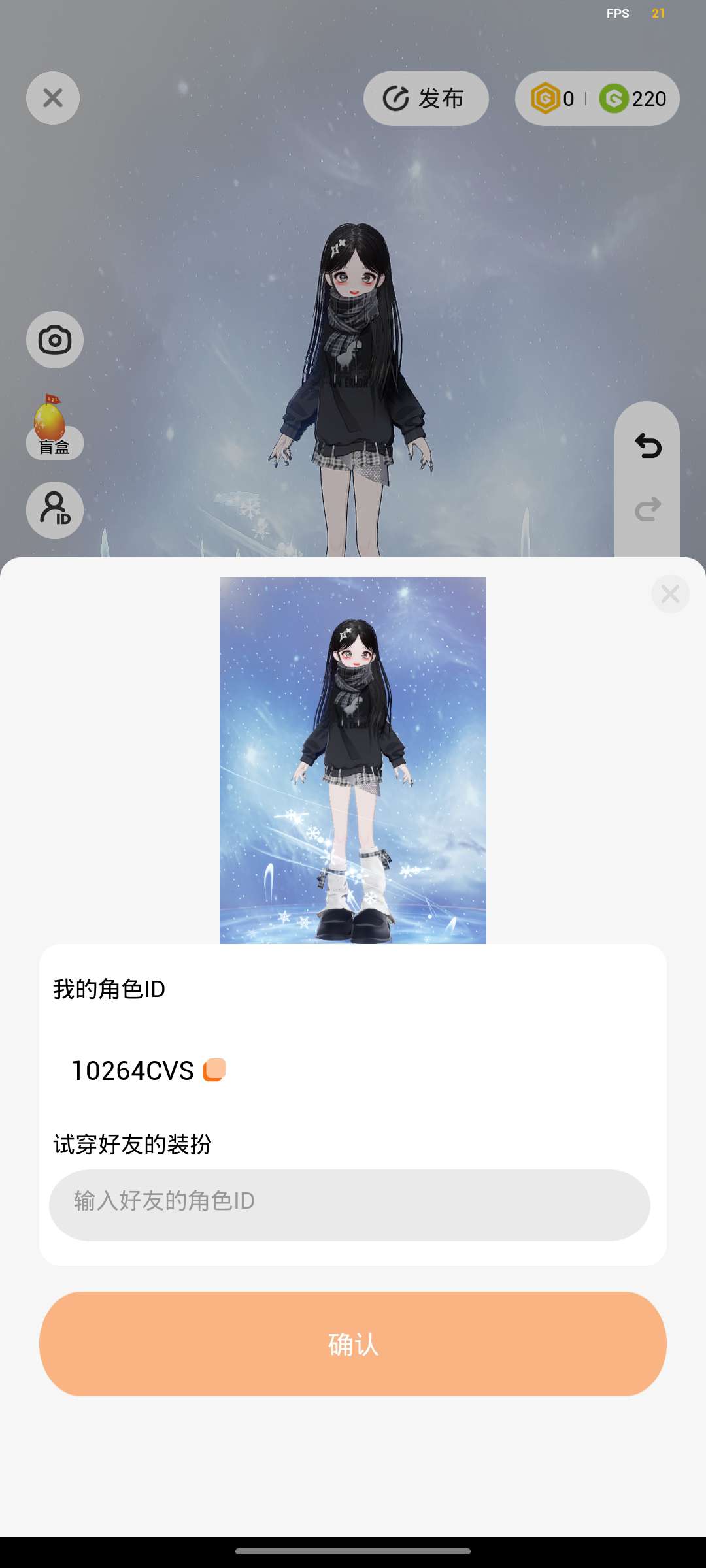The width and height of the screenshot is (706, 1568).
Task: Close the avatar editor with the X
Action: [53, 98]
